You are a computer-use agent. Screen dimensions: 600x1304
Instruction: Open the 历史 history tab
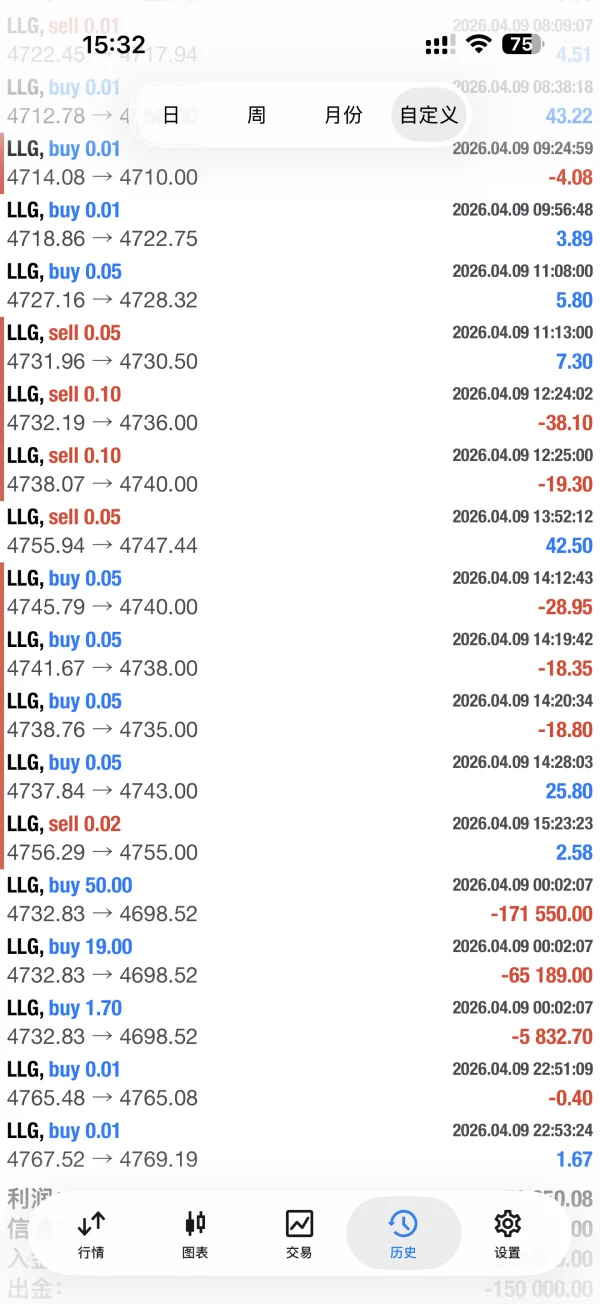tap(403, 1234)
